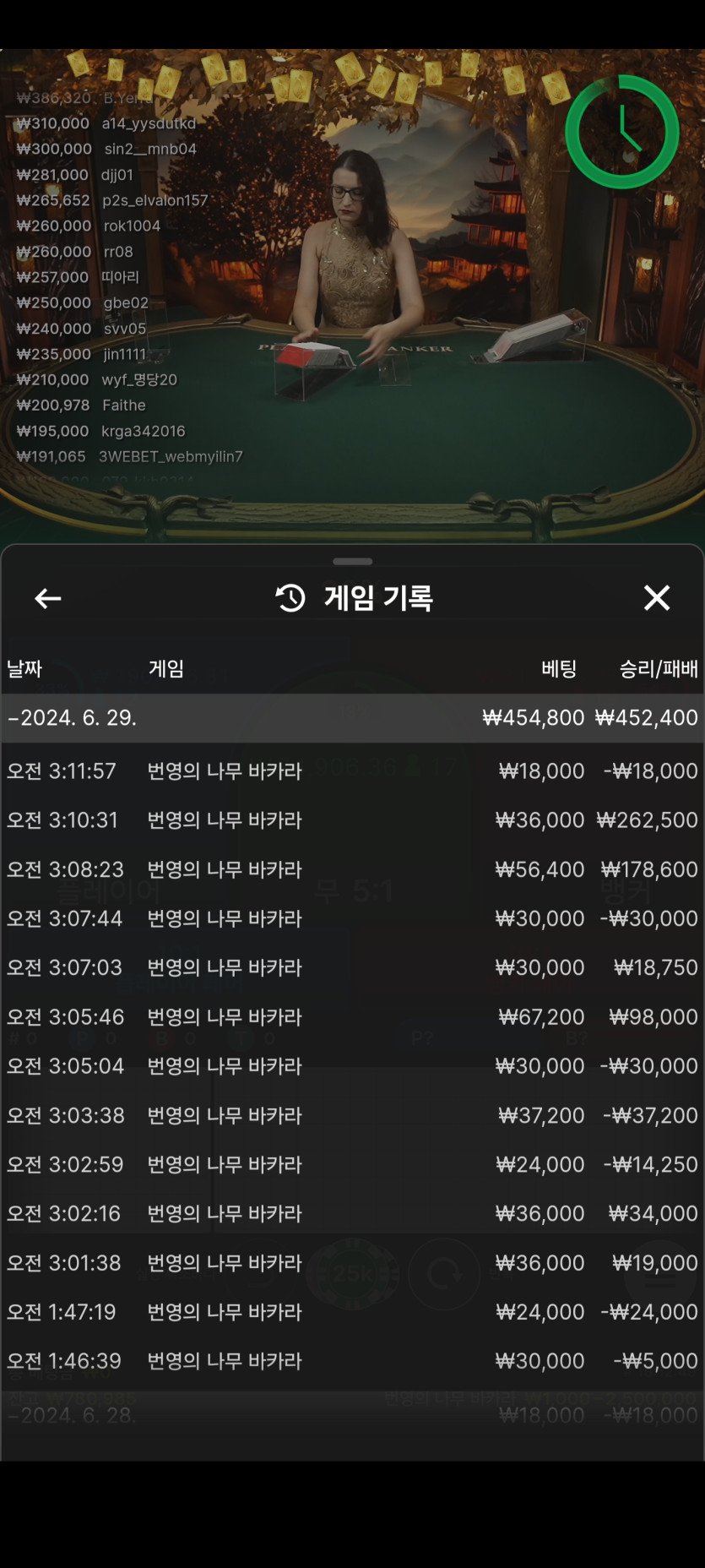Image resolution: width=705 pixels, height=1568 pixels.
Task: Select the 오전 3:07:03 history entry
Action: [352, 967]
